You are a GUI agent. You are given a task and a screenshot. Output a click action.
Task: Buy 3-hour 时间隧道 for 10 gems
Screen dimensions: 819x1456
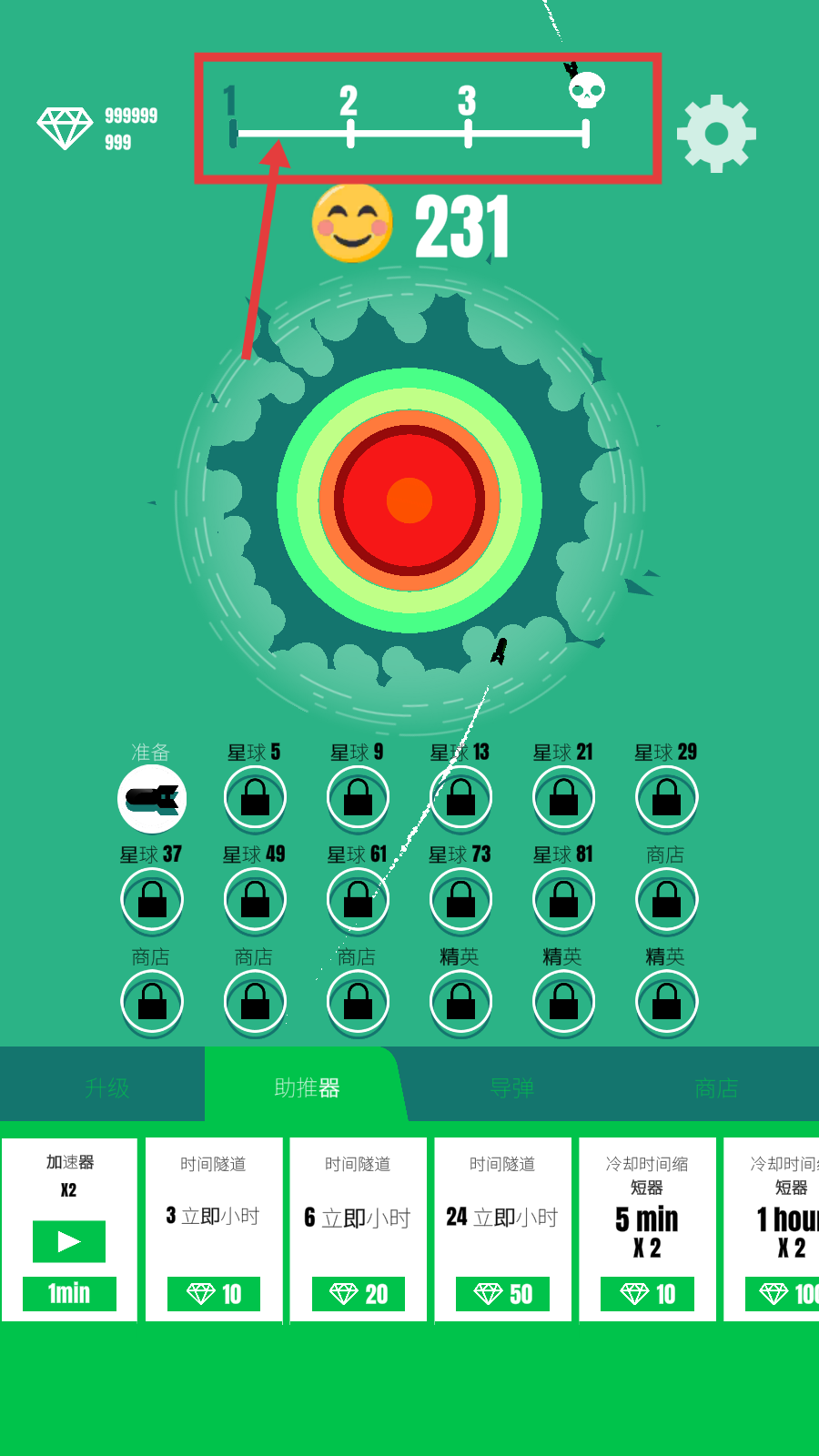pyautogui.click(x=214, y=1293)
